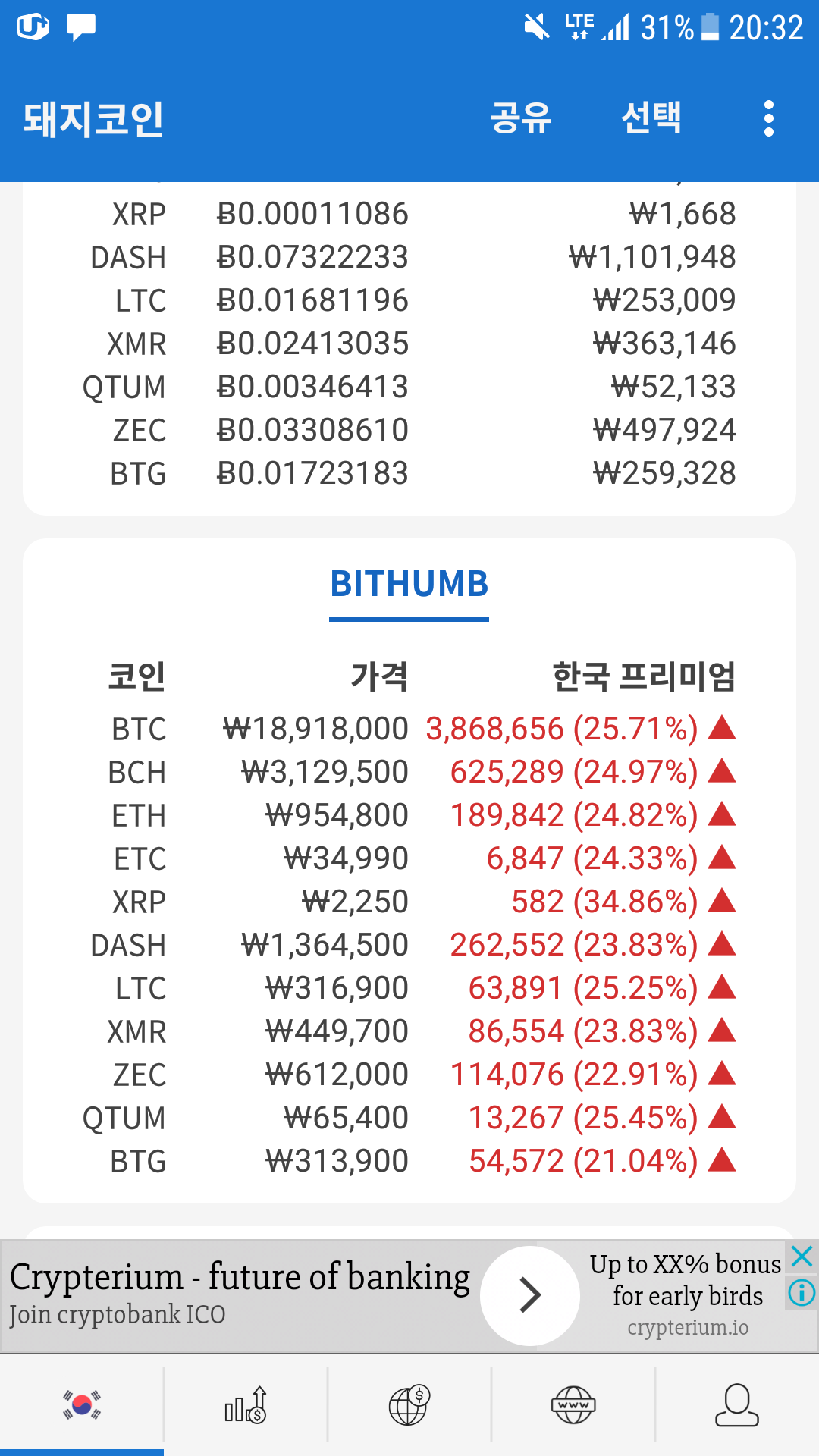Tap the info icon on the Crypterium ad
819x1456 pixels.
[800, 1294]
